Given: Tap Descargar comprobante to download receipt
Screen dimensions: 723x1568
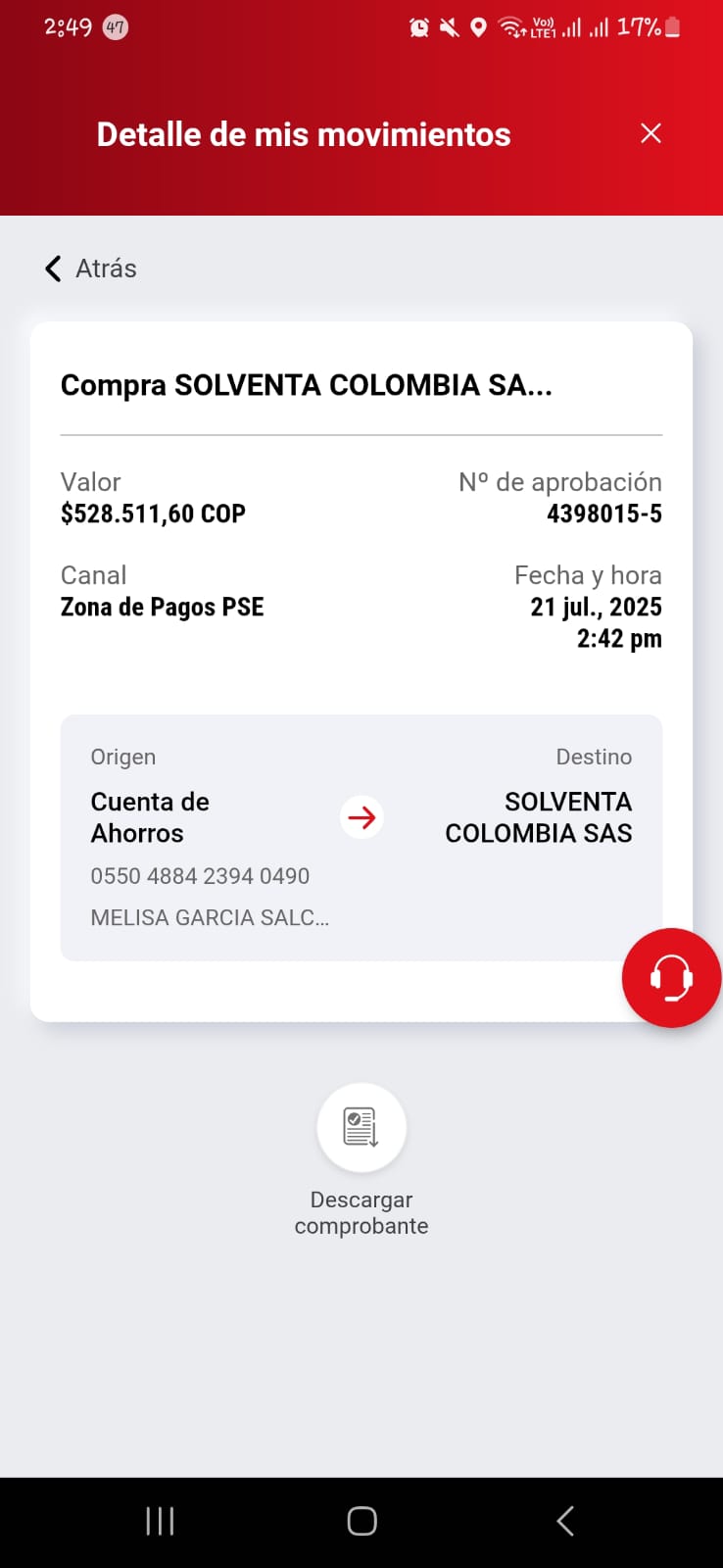Looking at the screenshot, I should tap(361, 1128).
